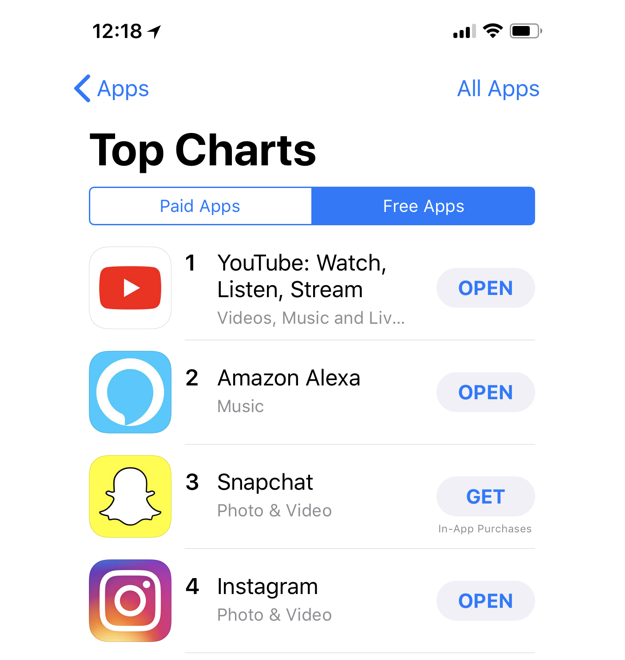Tap OPEN next to Instagram
This screenshot has height=660, width=625.
click(485, 601)
